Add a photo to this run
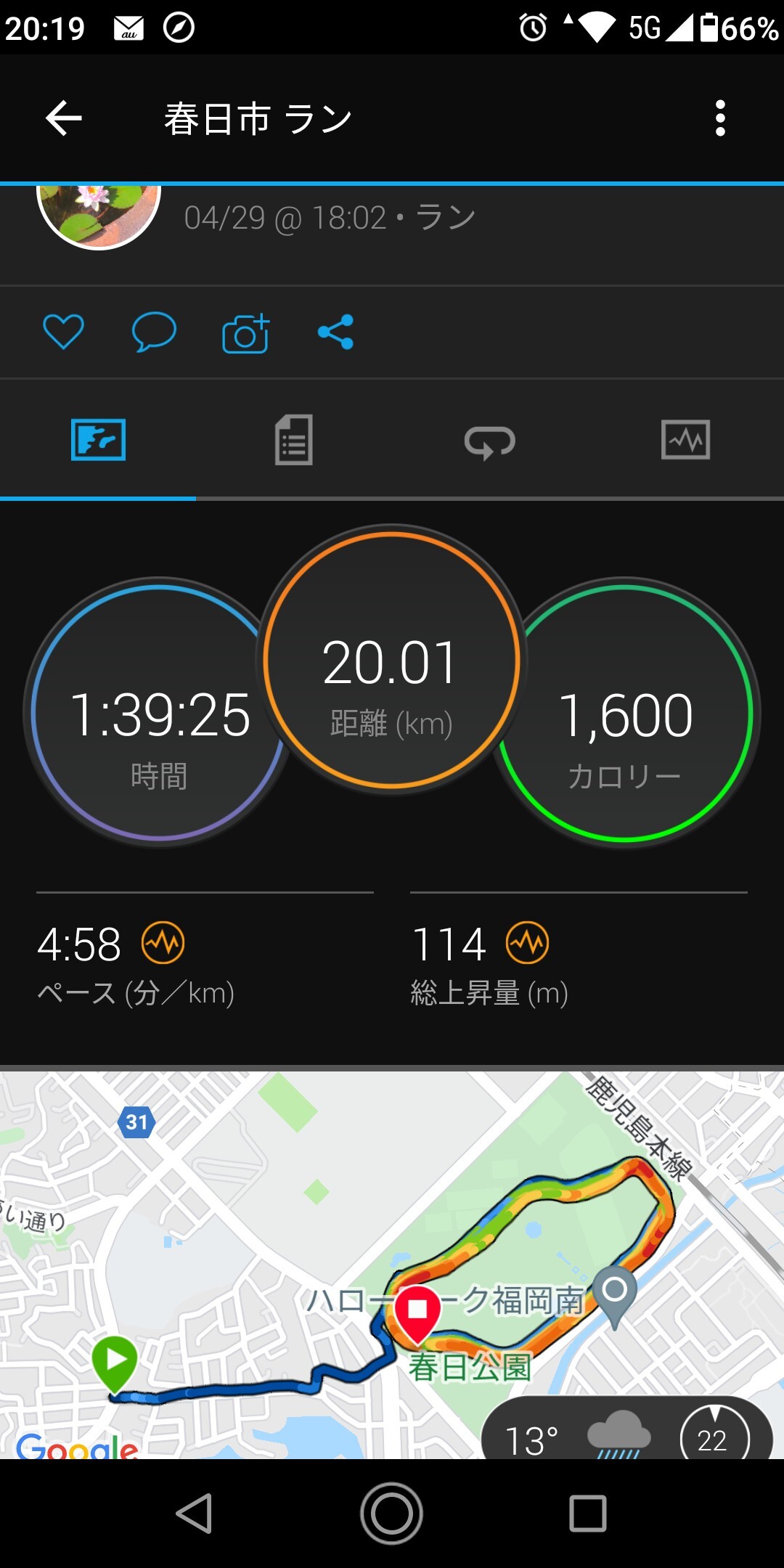This screenshot has width=784, height=1568. pyautogui.click(x=243, y=331)
